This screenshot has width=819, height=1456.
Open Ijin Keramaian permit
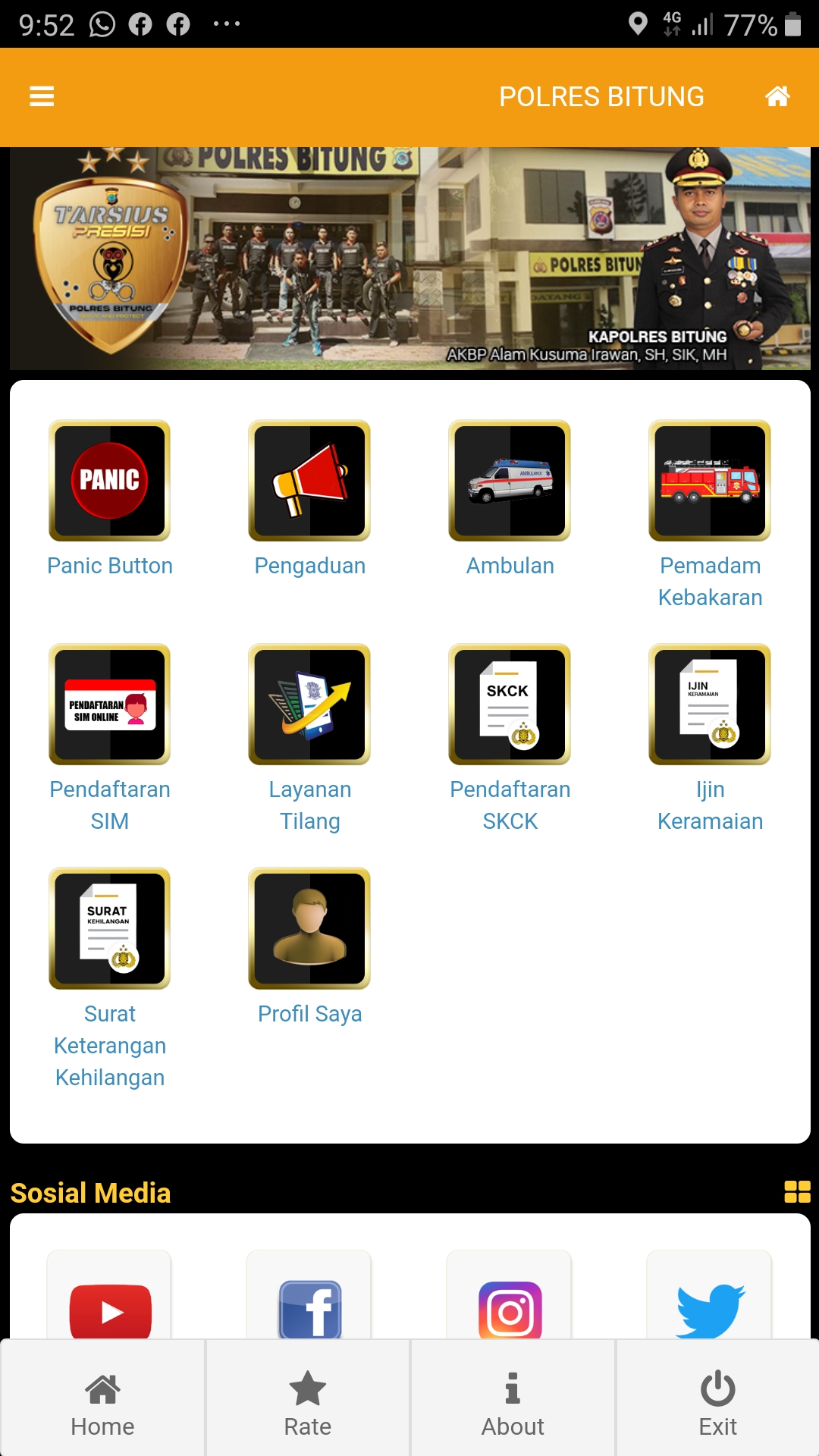[x=710, y=704]
